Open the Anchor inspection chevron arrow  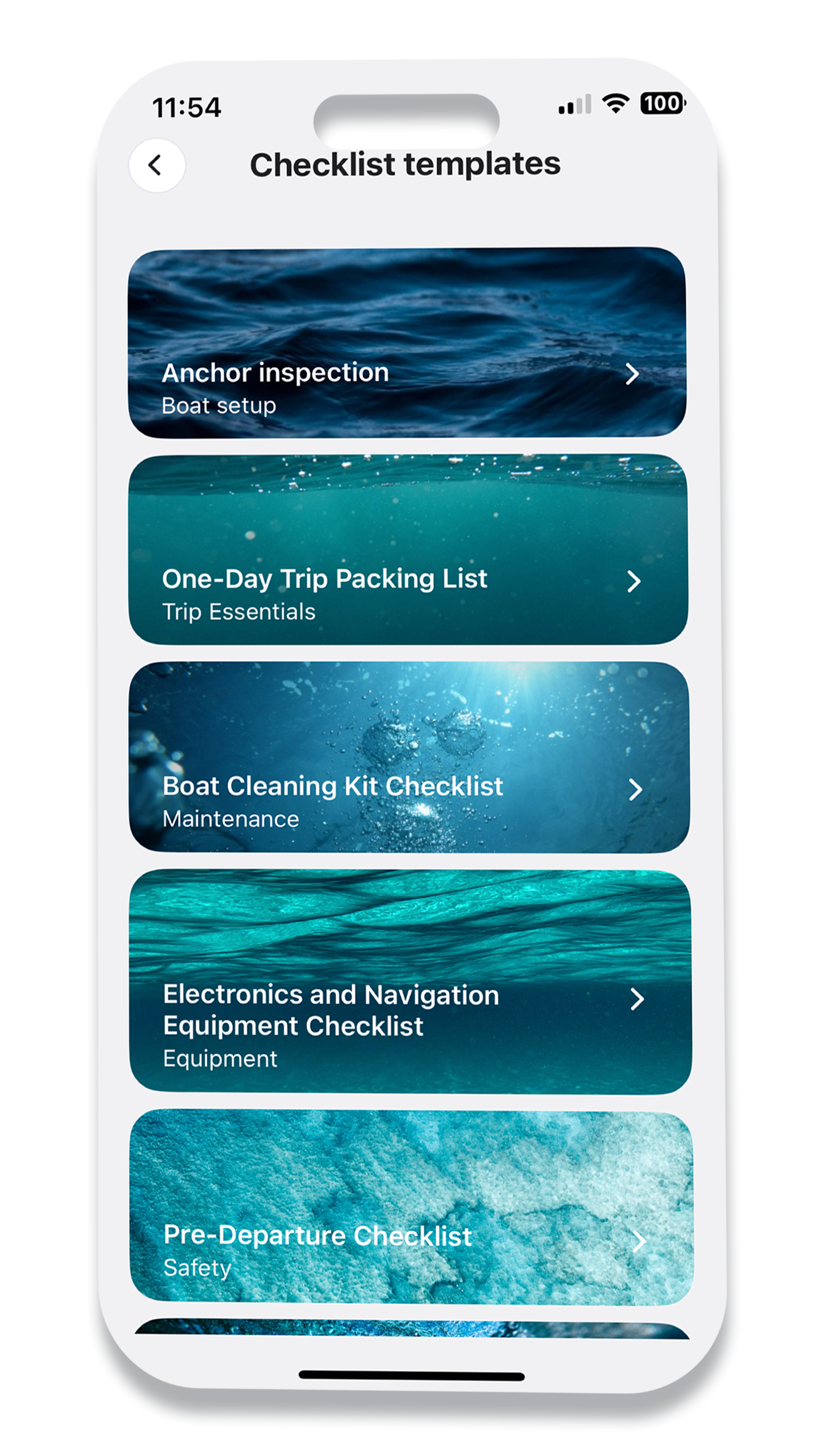pos(633,375)
